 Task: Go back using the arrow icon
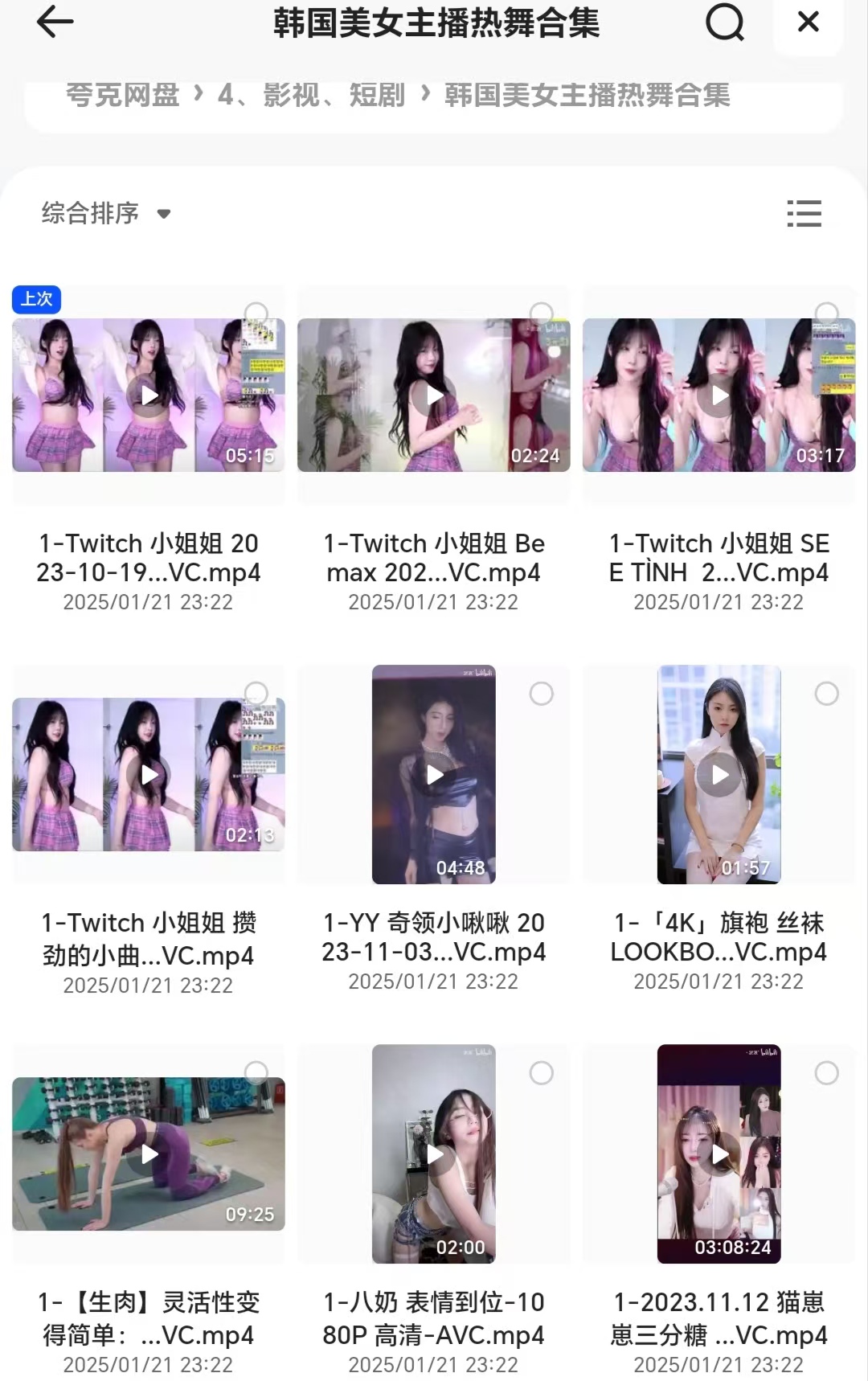point(55,22)
